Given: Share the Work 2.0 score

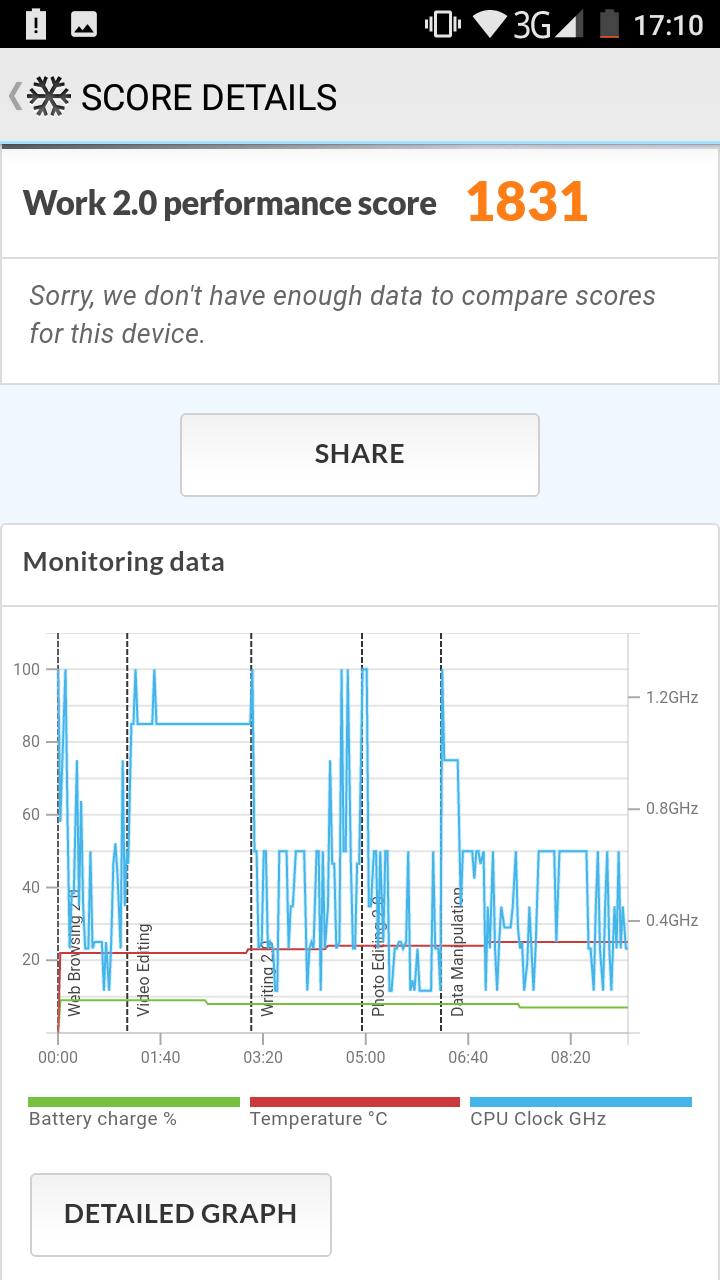Looking at the screenshot, I should [360, 455].
